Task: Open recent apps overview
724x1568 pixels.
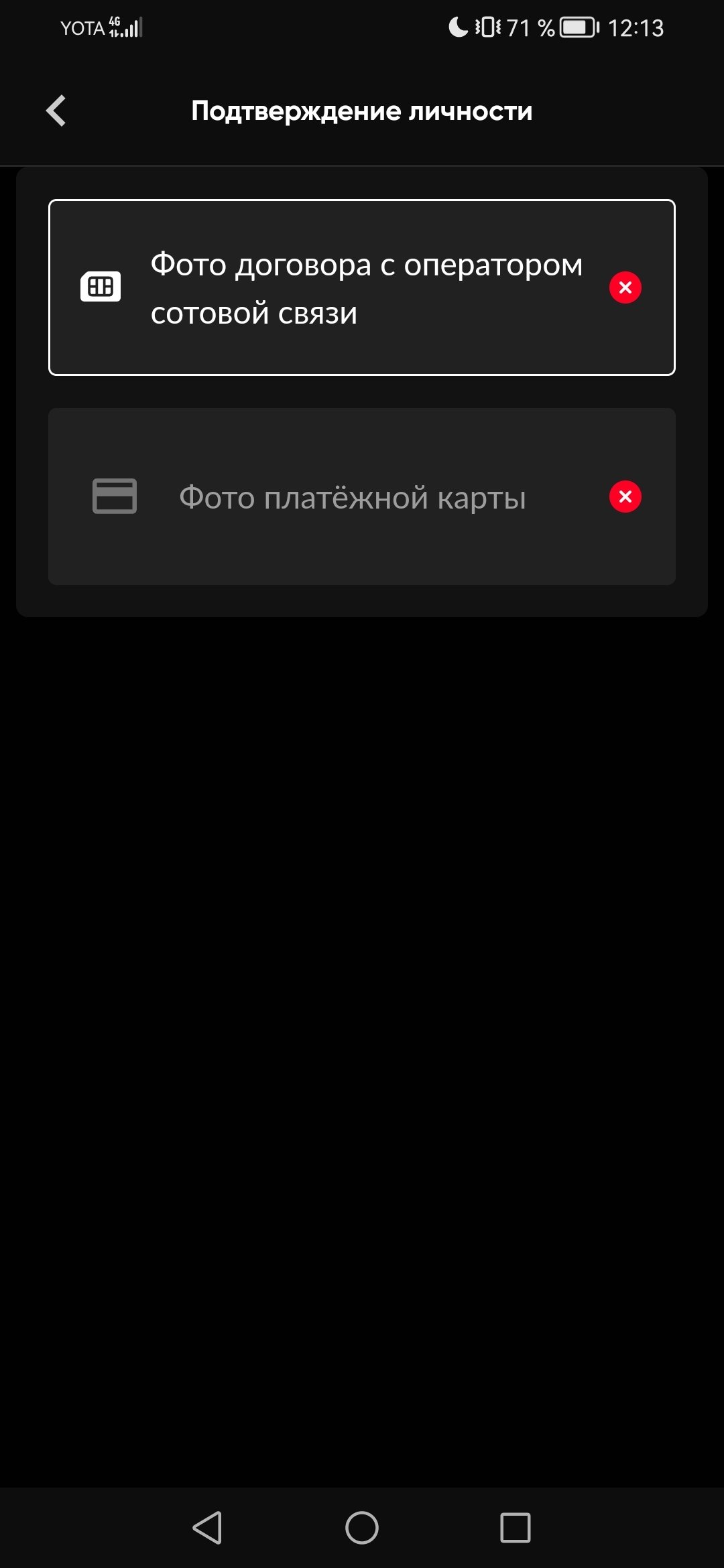Action: [515, 1528]
